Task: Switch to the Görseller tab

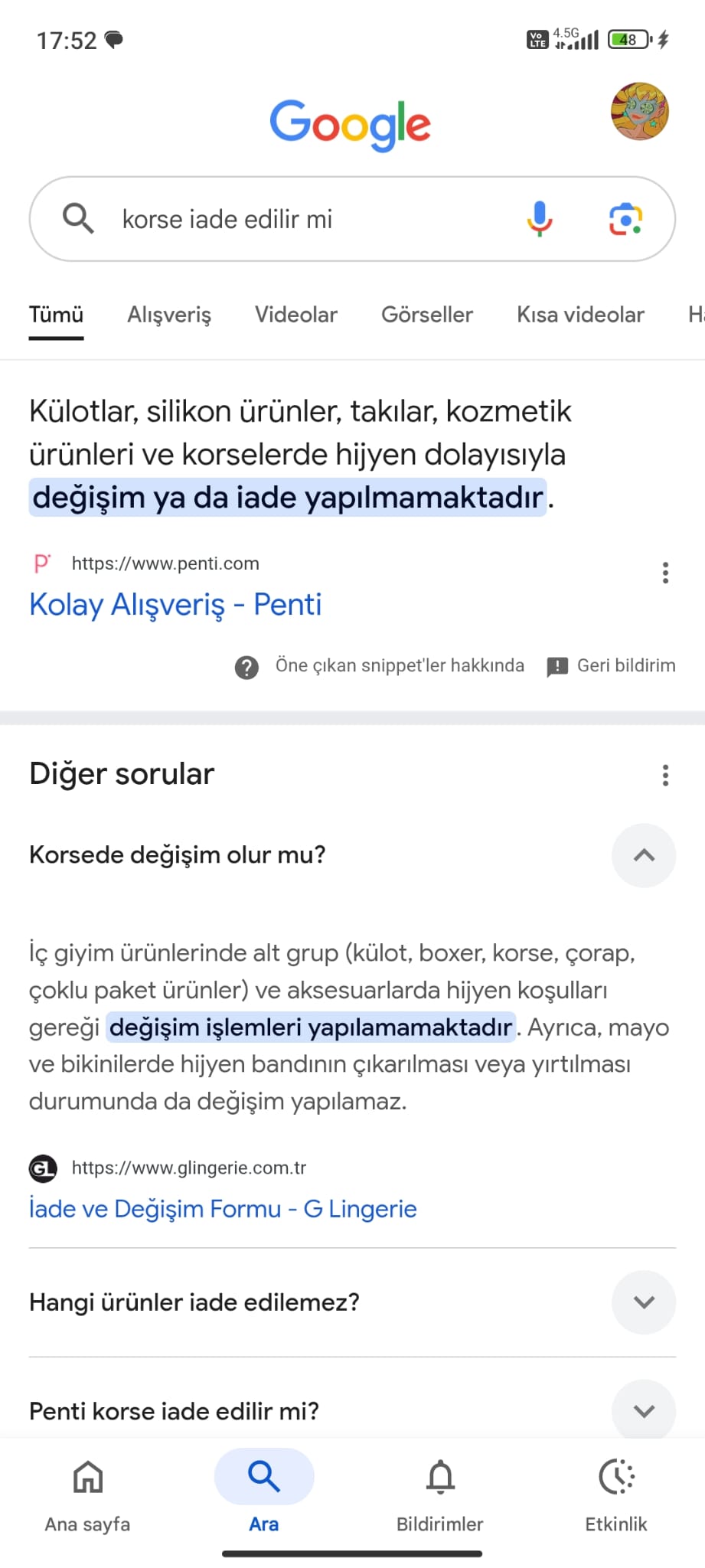Action: click(x=427, y=315)
